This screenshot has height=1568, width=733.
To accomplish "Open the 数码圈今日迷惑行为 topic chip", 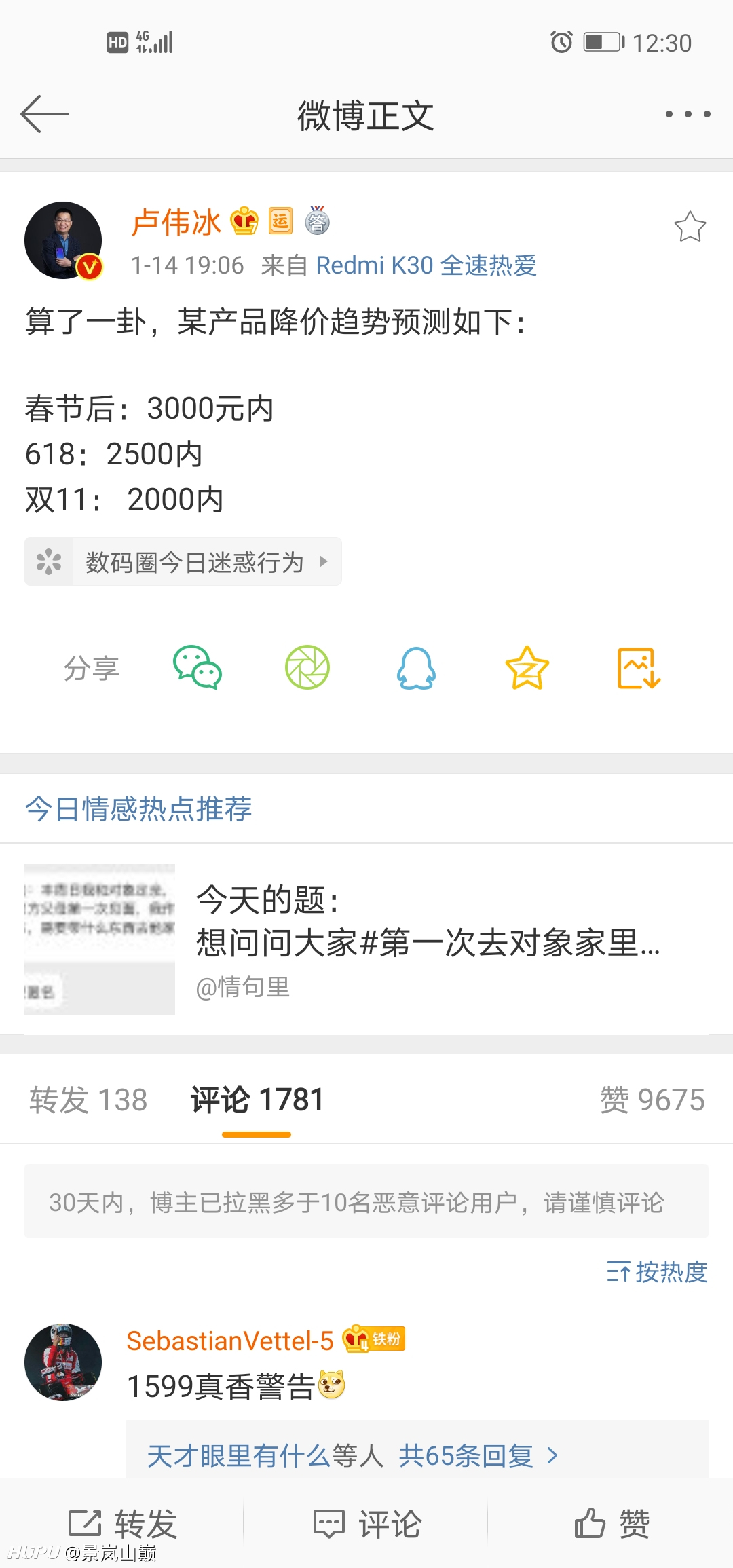I will point(183,562).
